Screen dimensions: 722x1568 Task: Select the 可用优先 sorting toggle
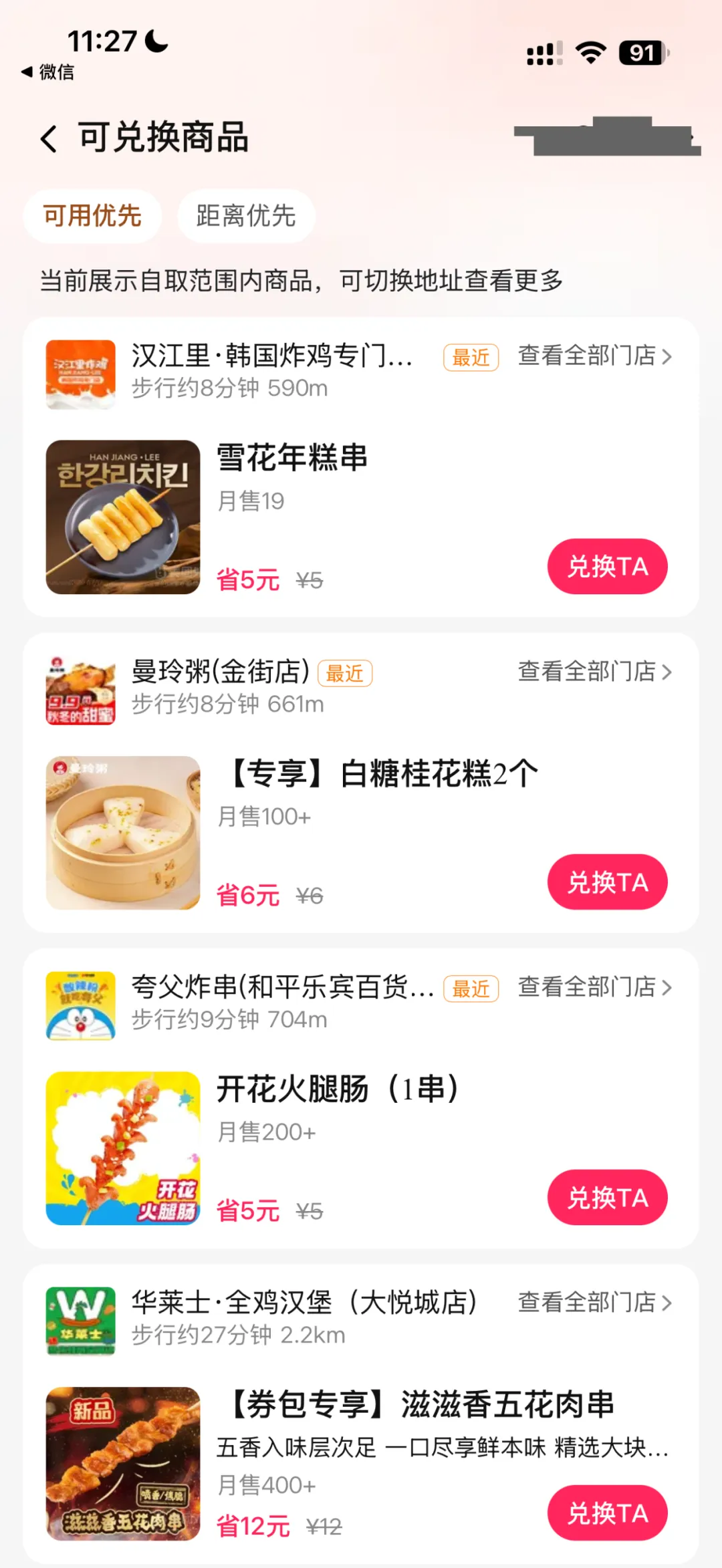pos(92,215)
